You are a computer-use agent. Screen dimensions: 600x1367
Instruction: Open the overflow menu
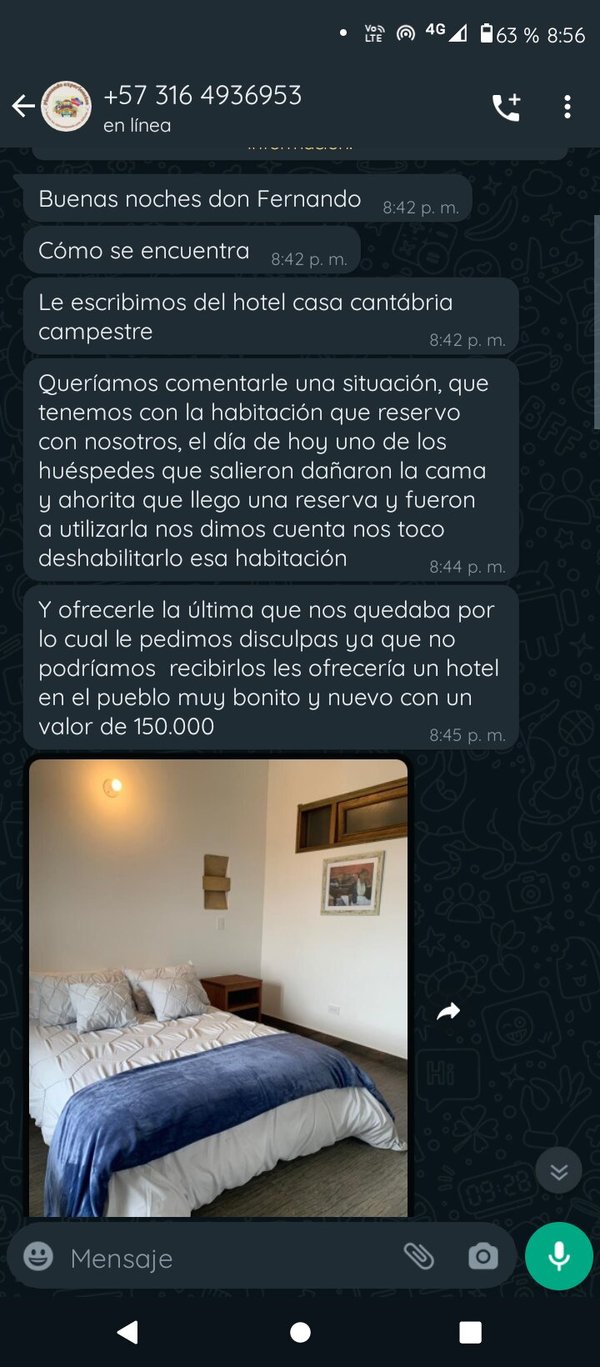567,107
